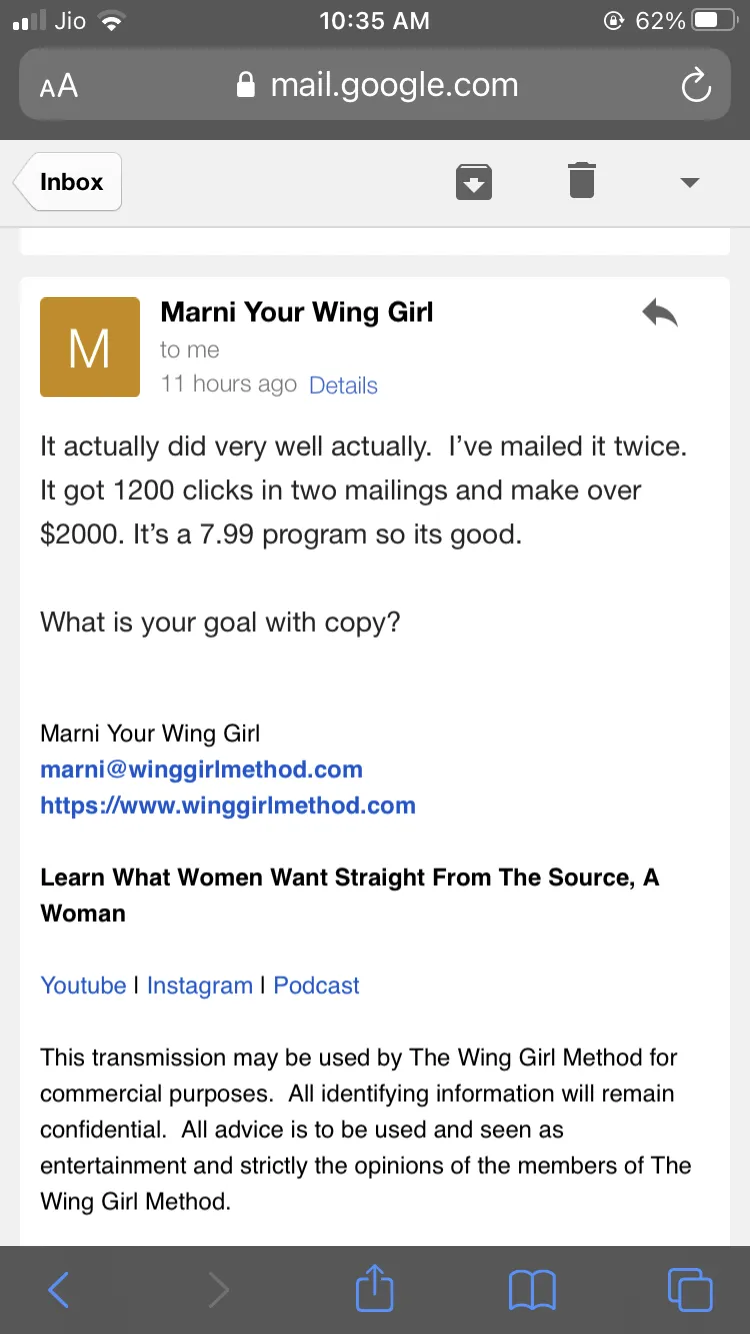Share this page
The width and height of the screenshot is (750, 1334).
(x=375, y=1288)
